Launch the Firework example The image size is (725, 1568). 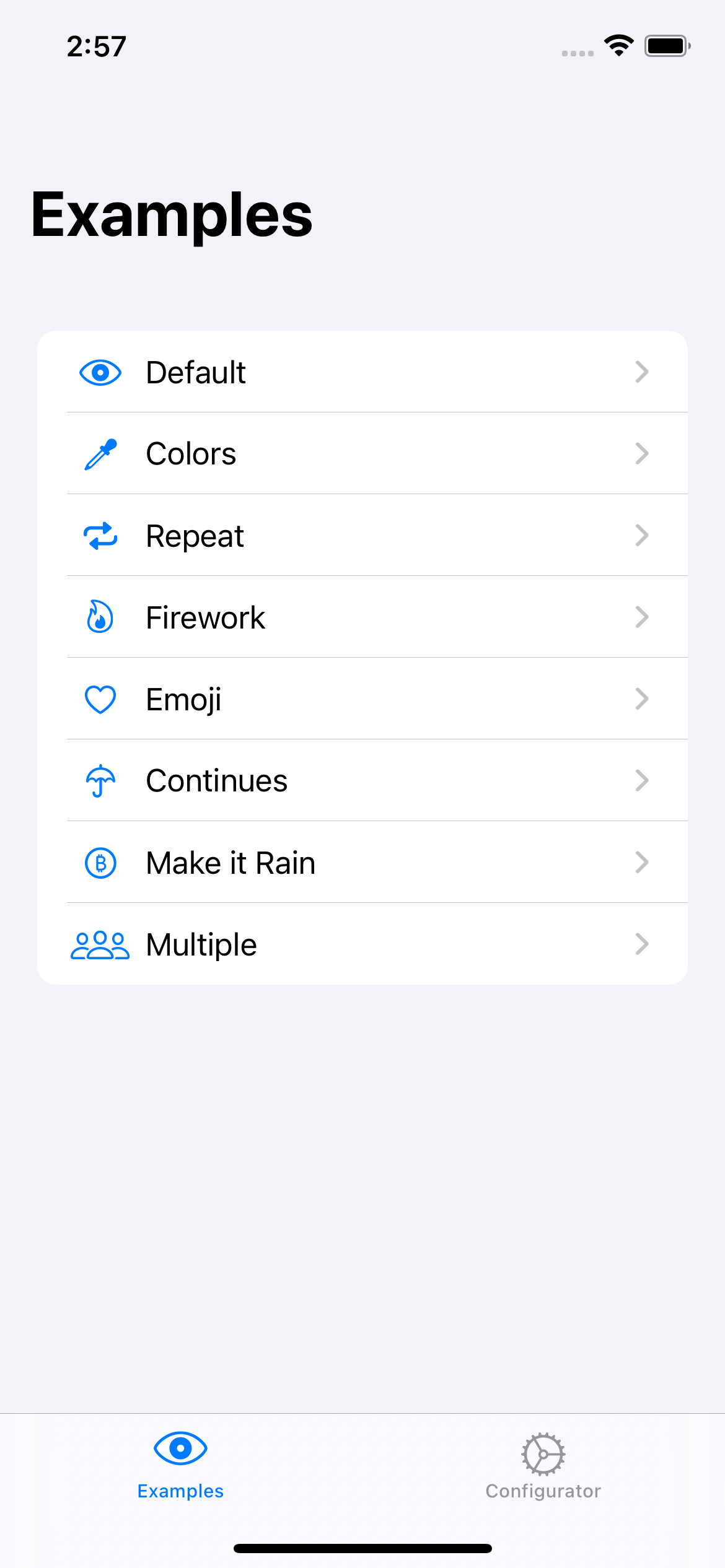362,617
